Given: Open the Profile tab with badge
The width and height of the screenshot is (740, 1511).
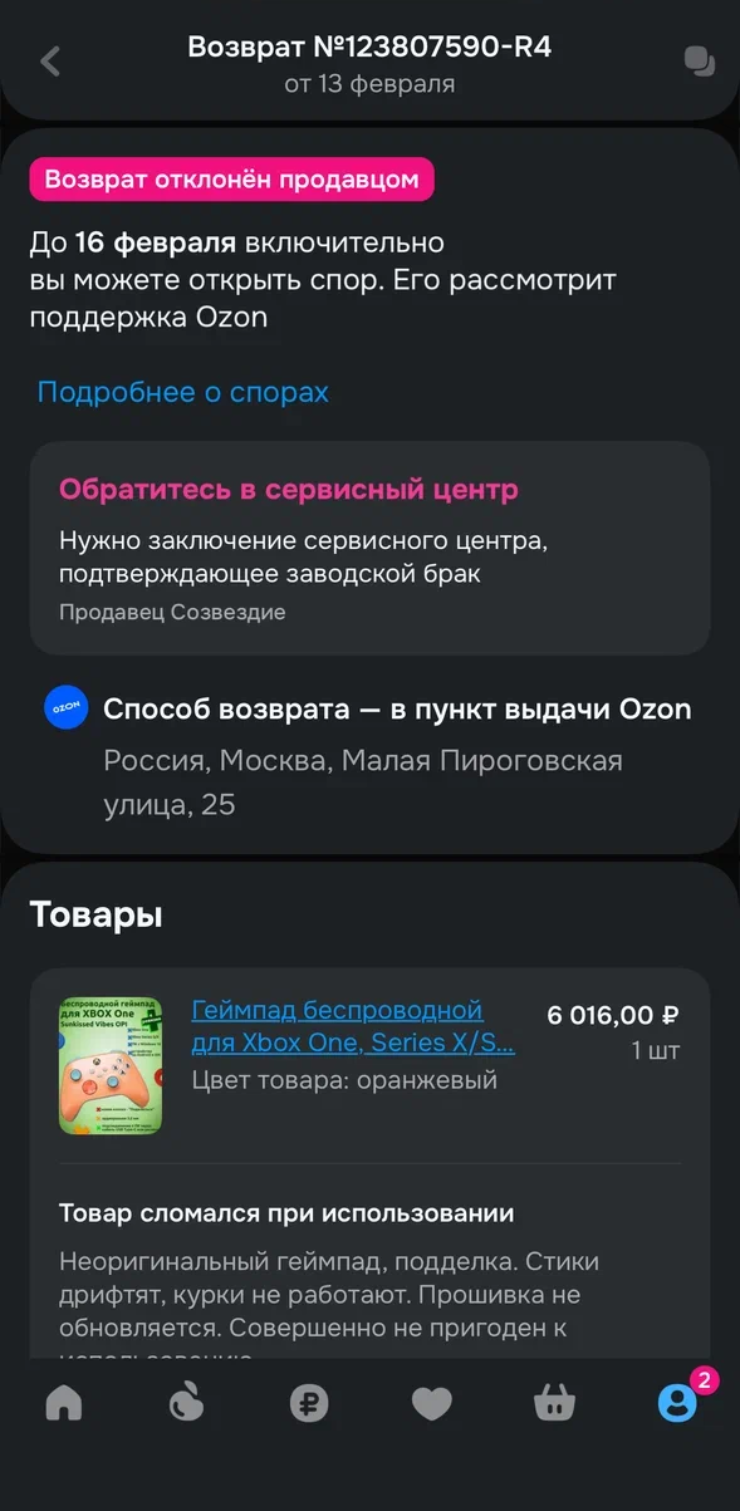Looking at the screenshot, I should (678, 1403).
